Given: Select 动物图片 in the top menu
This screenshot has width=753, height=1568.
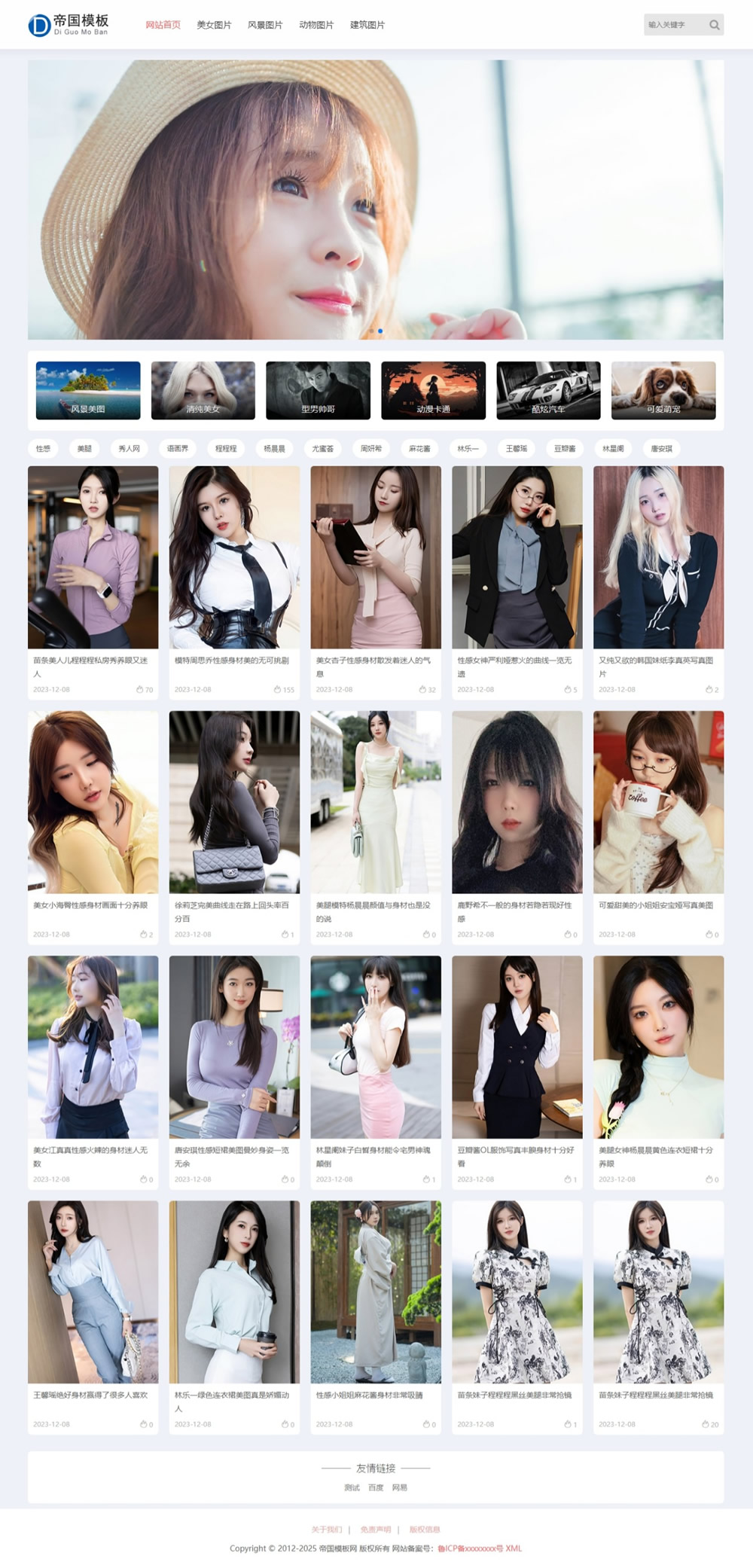Looking at the screenshot, I should [316, 25].
